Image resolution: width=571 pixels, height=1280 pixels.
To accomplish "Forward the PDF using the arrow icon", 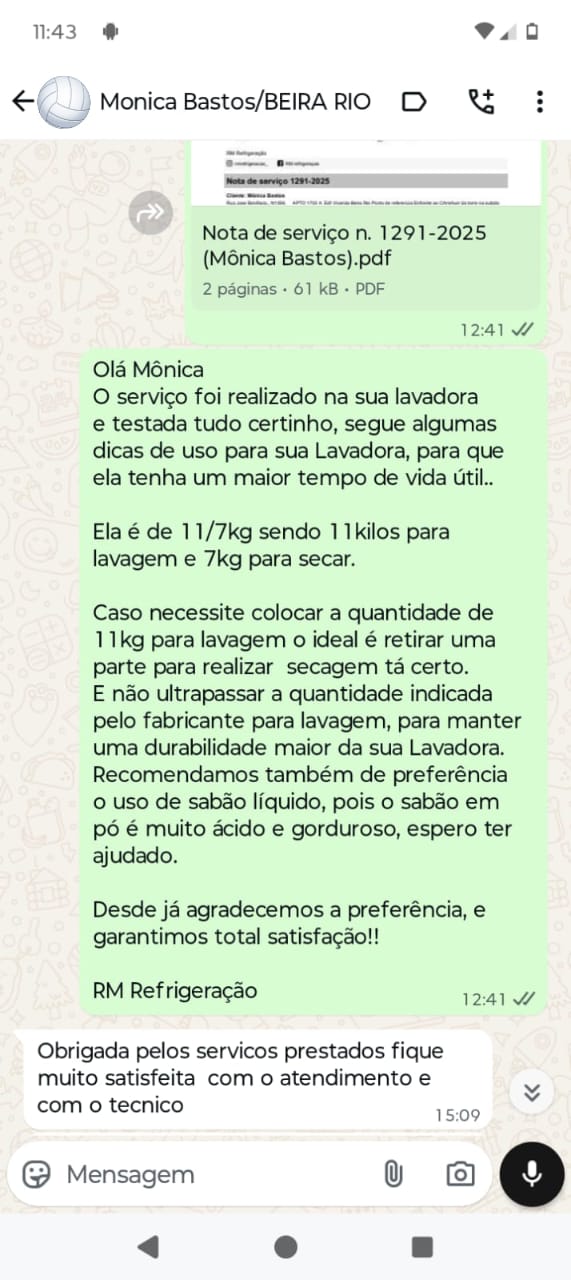I will 152,211.
